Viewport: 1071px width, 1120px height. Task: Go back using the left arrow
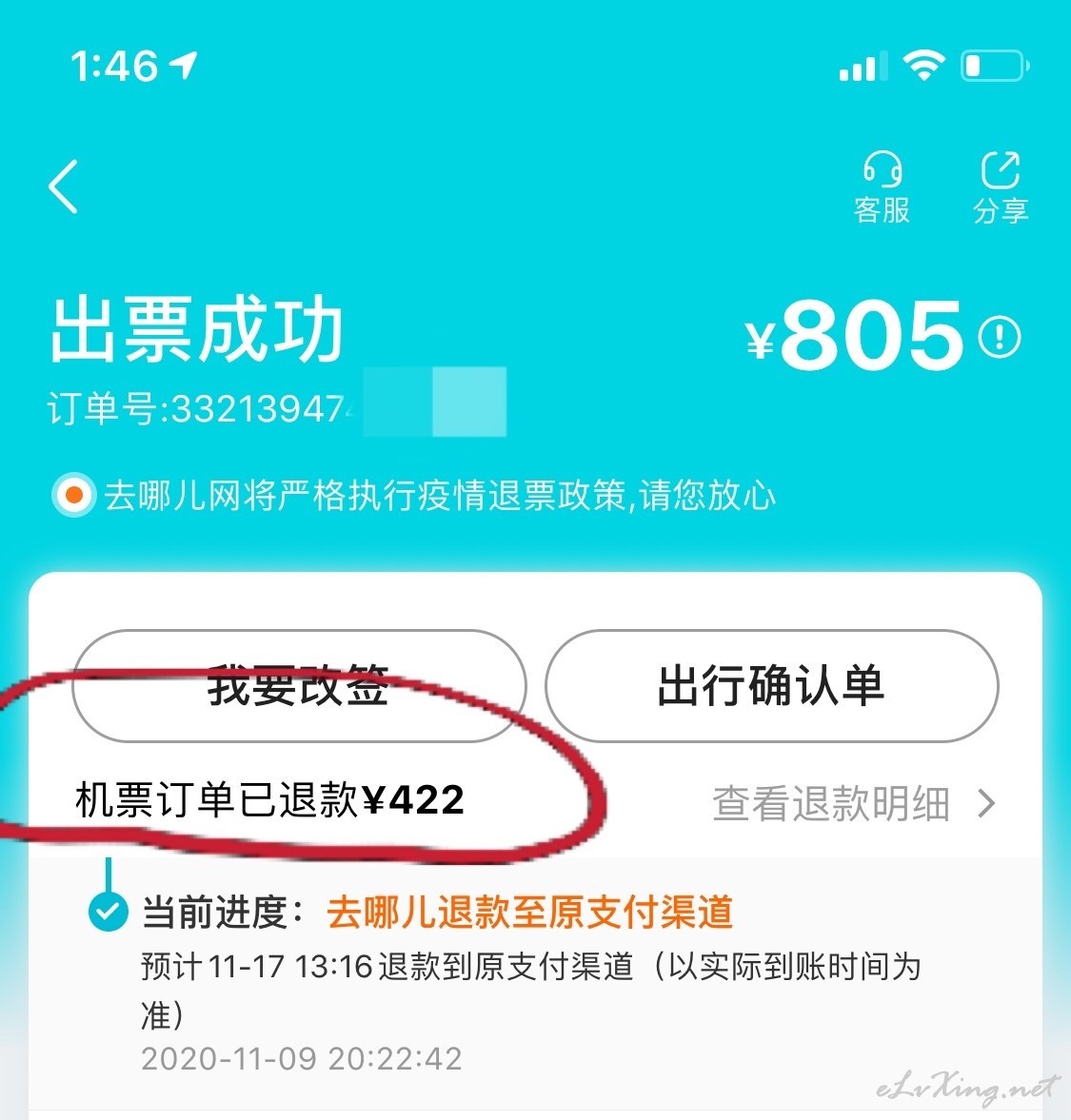pyautogui.click(x=64, y=187)
